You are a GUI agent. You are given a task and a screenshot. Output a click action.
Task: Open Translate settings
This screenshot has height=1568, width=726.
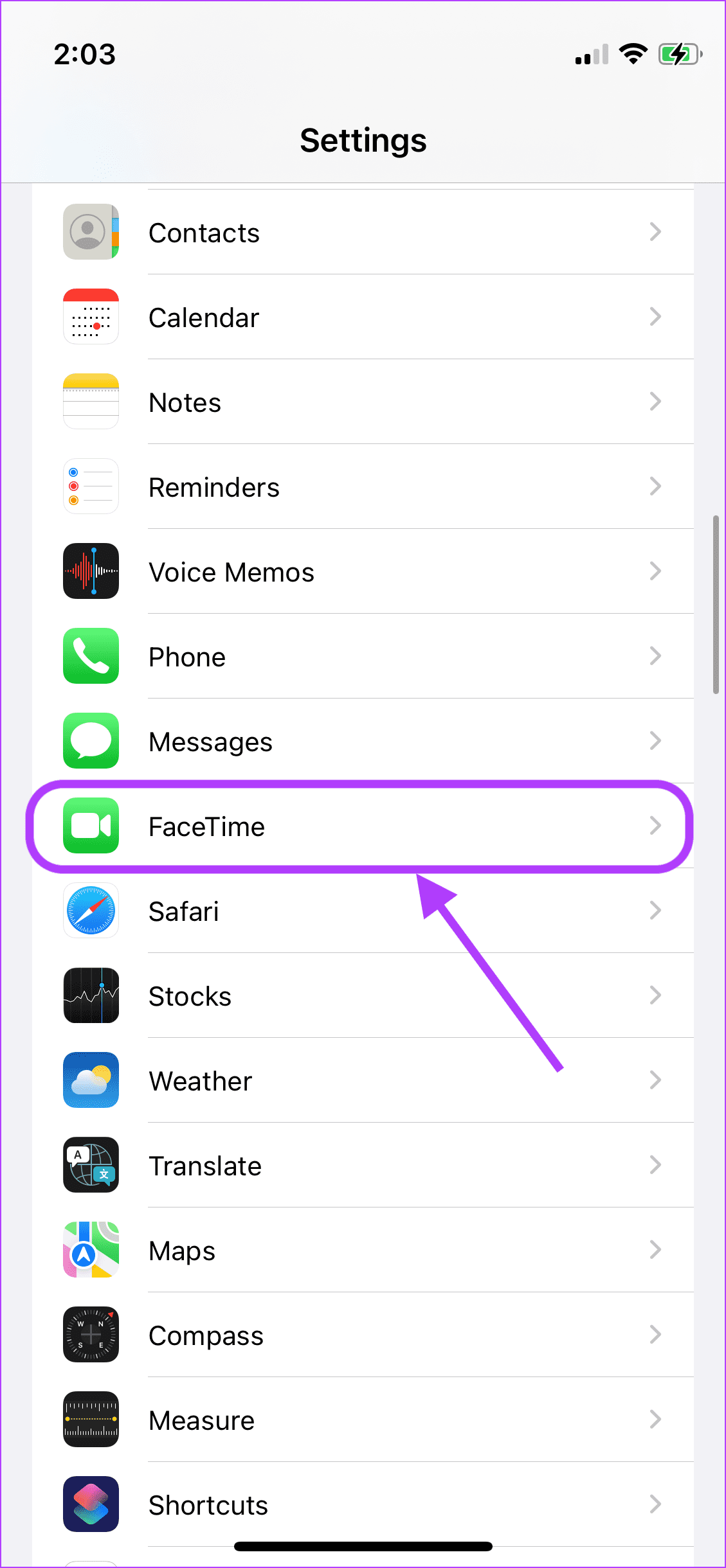[363, 1165]
